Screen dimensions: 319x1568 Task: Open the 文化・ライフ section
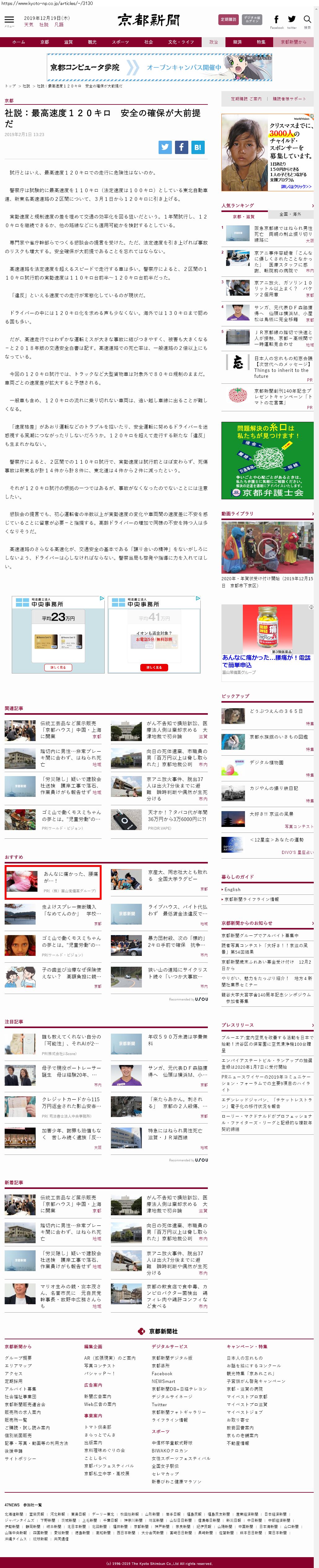click(181, 42)
